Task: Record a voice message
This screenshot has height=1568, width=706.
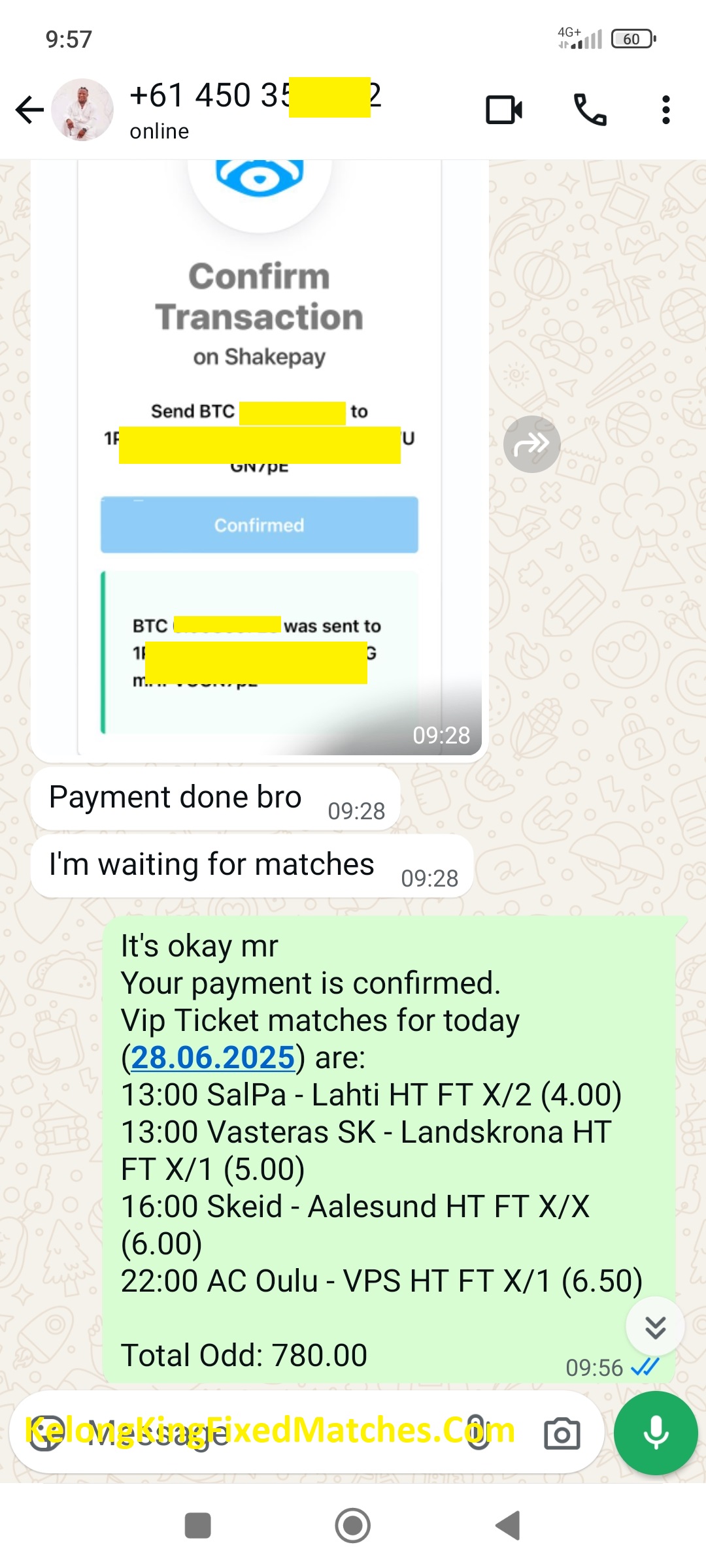Action: [x=656, y=1433]
